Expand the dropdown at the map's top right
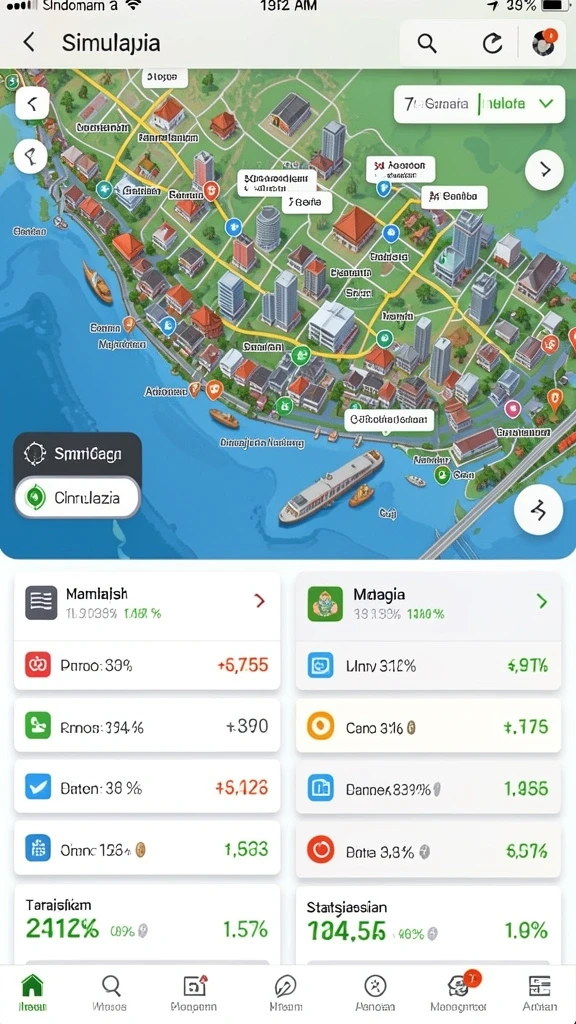 479,104
